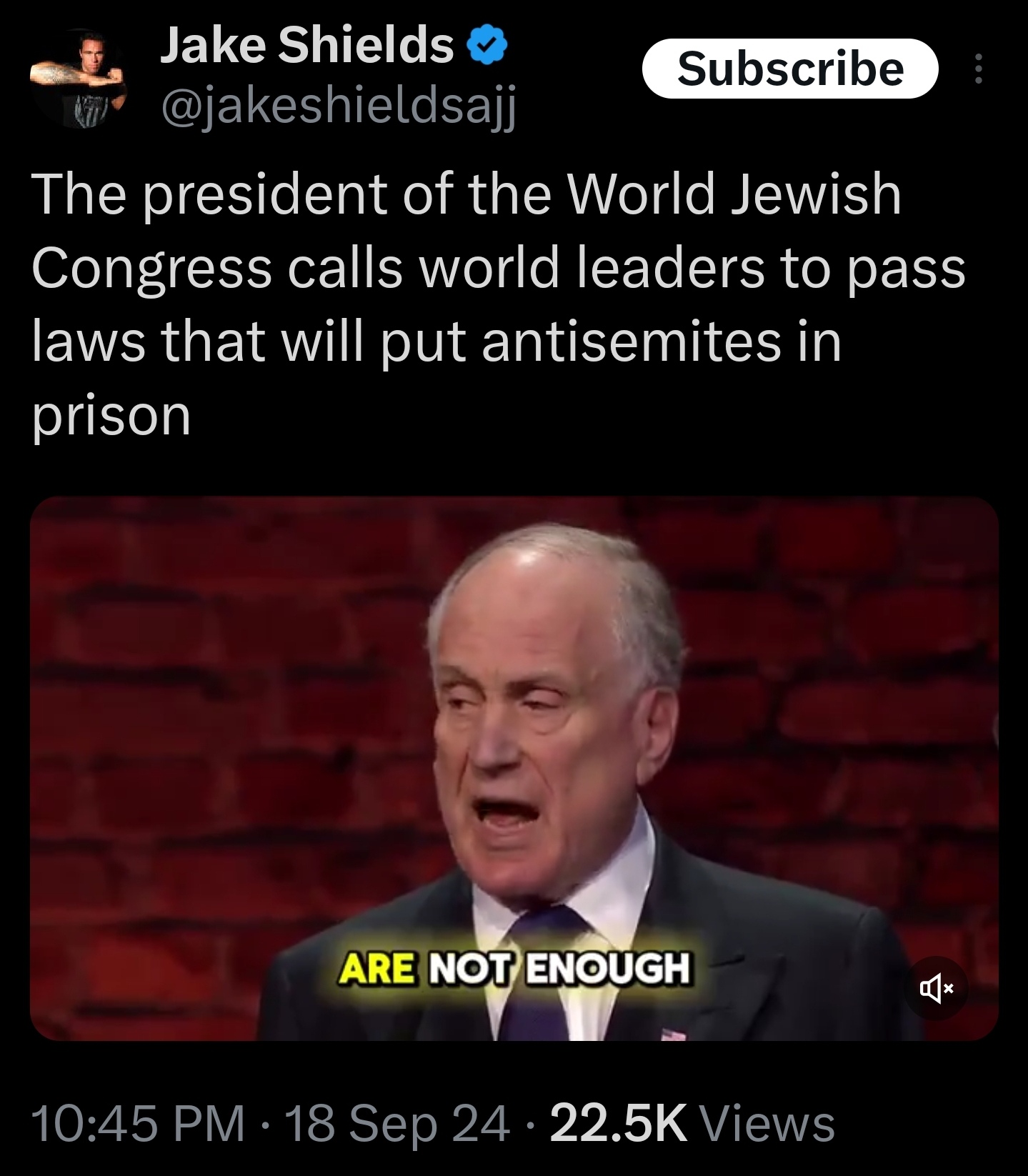
Task: Open the post overflow menu
Action: 979,69
